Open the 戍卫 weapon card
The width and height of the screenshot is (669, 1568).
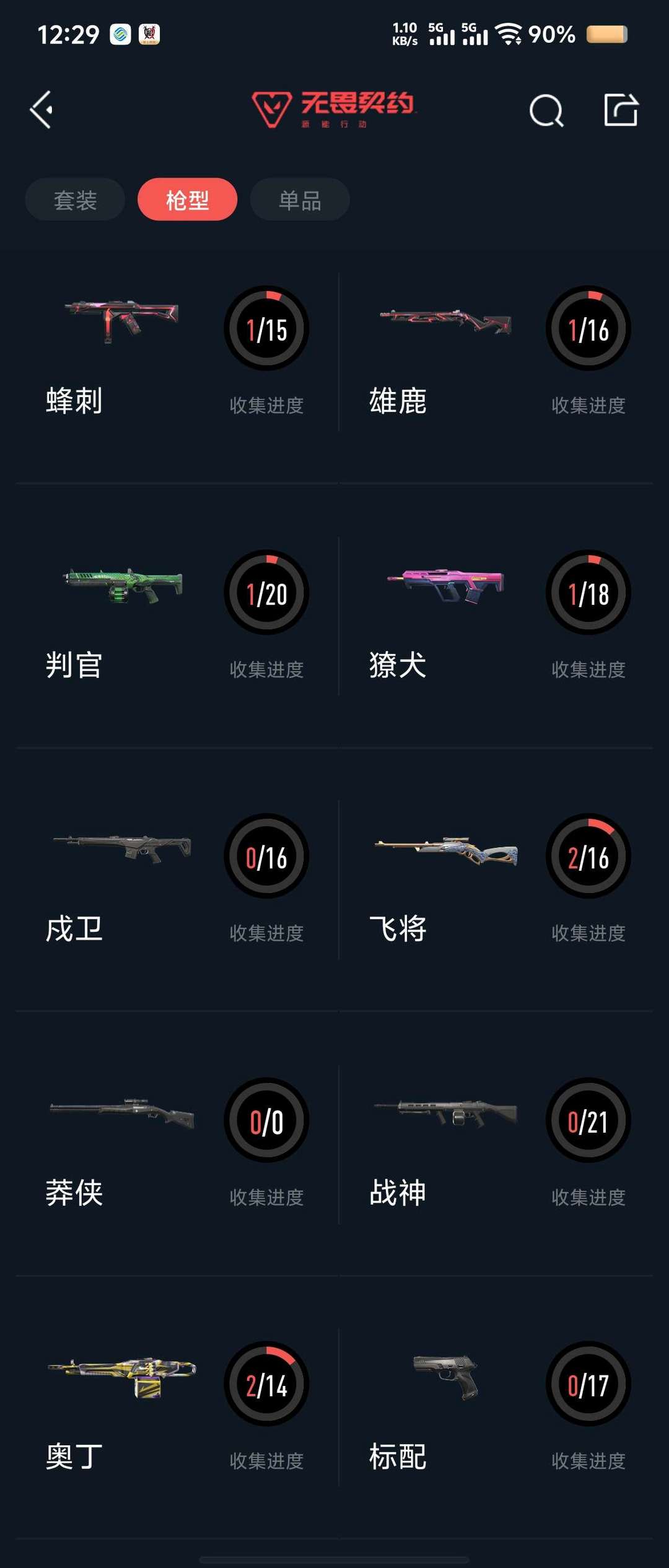[177, 880]
